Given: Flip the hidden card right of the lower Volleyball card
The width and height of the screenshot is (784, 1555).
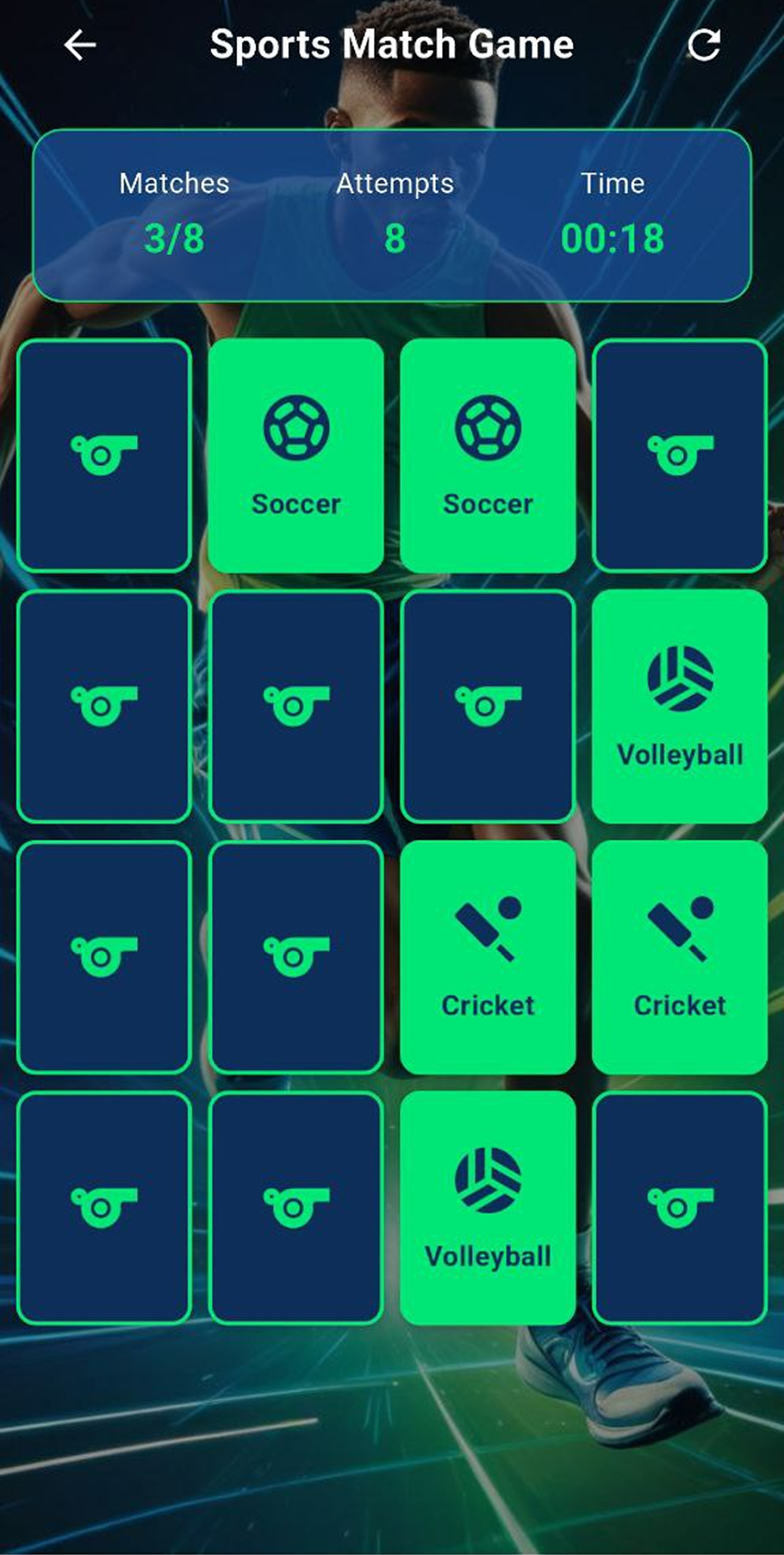Looking at the screenshot, I should pyautogui.click(x=679, y=1207).
